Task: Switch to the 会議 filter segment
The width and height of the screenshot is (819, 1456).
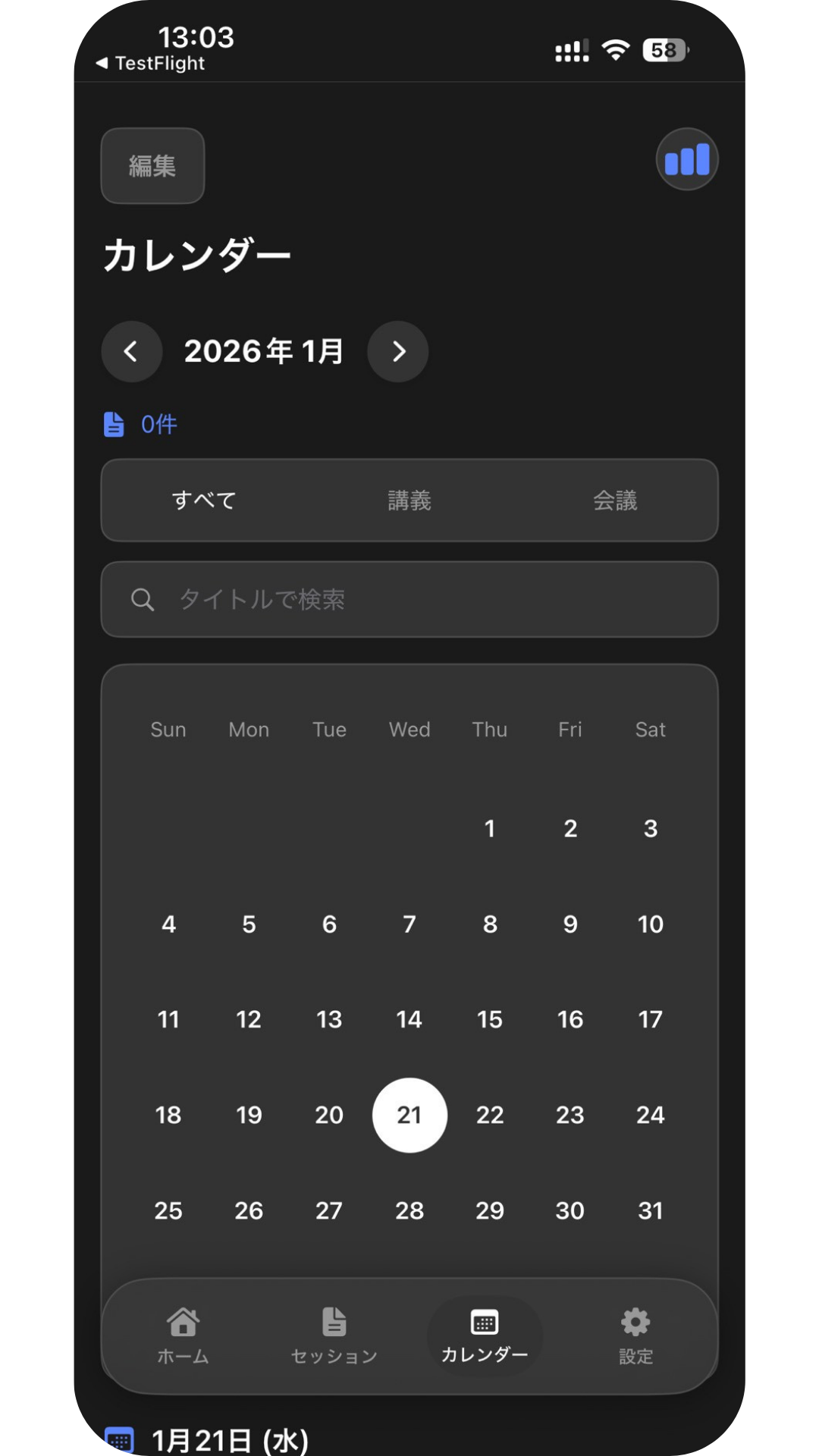Action: (x=615, y=500)
